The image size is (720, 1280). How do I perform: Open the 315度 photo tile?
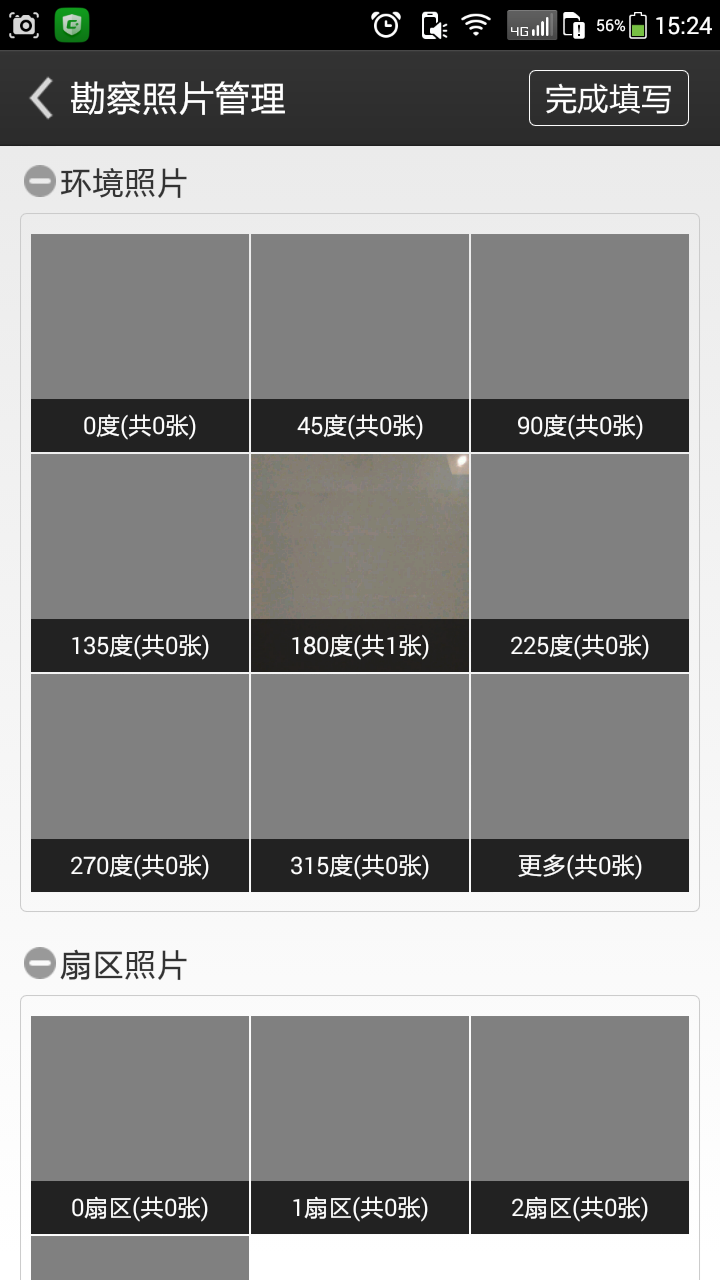360,782
